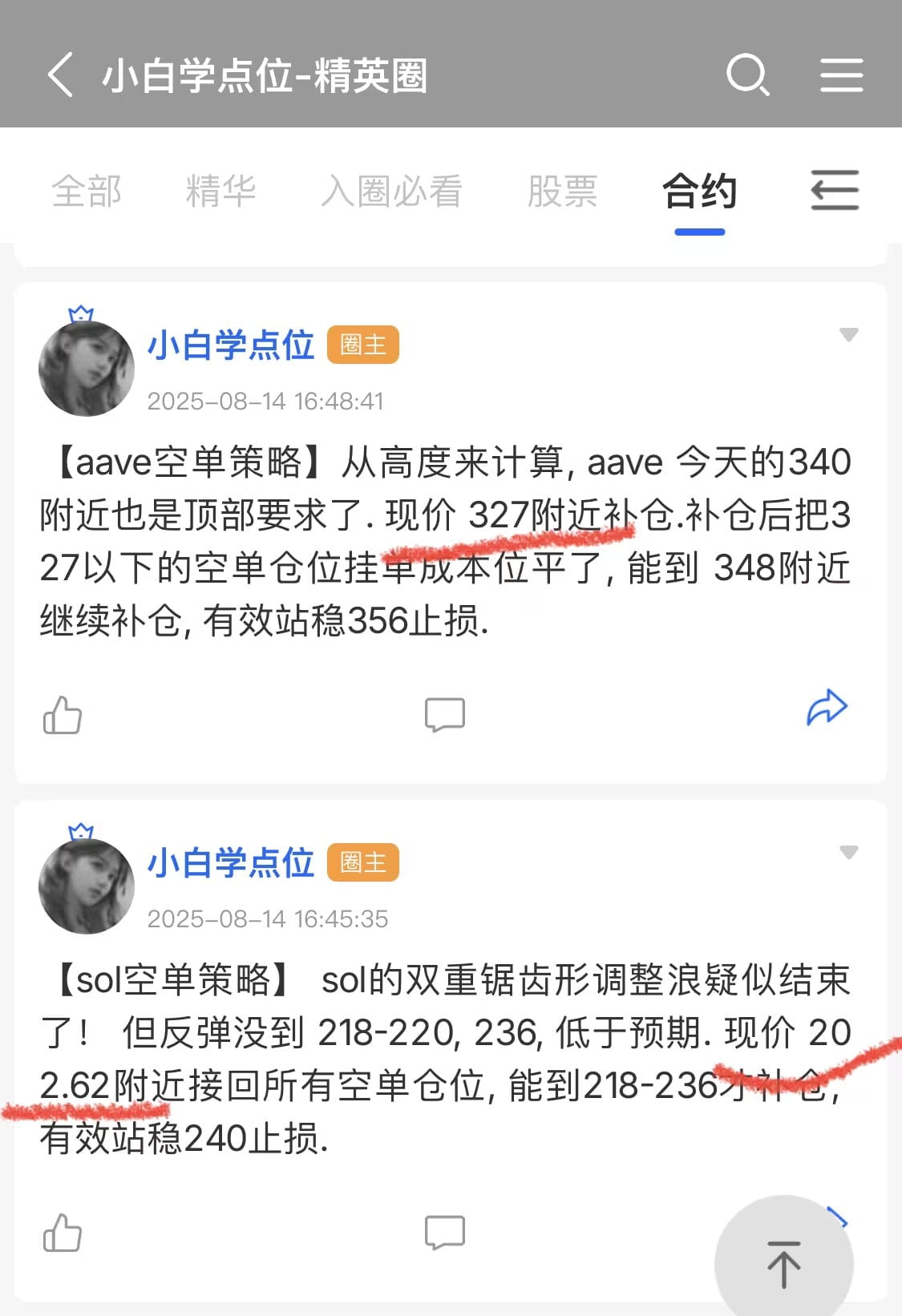This screenshot has width=902, height=1316.
Task: Expand the full category list icon
Action: tap(835, 191)
